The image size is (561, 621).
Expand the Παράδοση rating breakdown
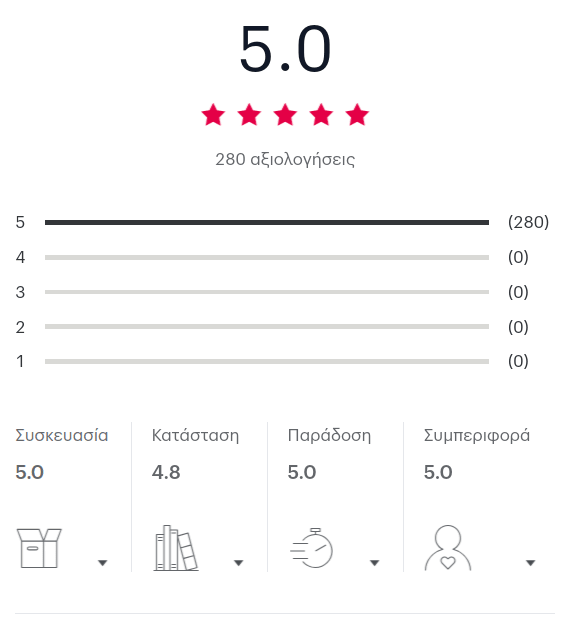(375, 562)
